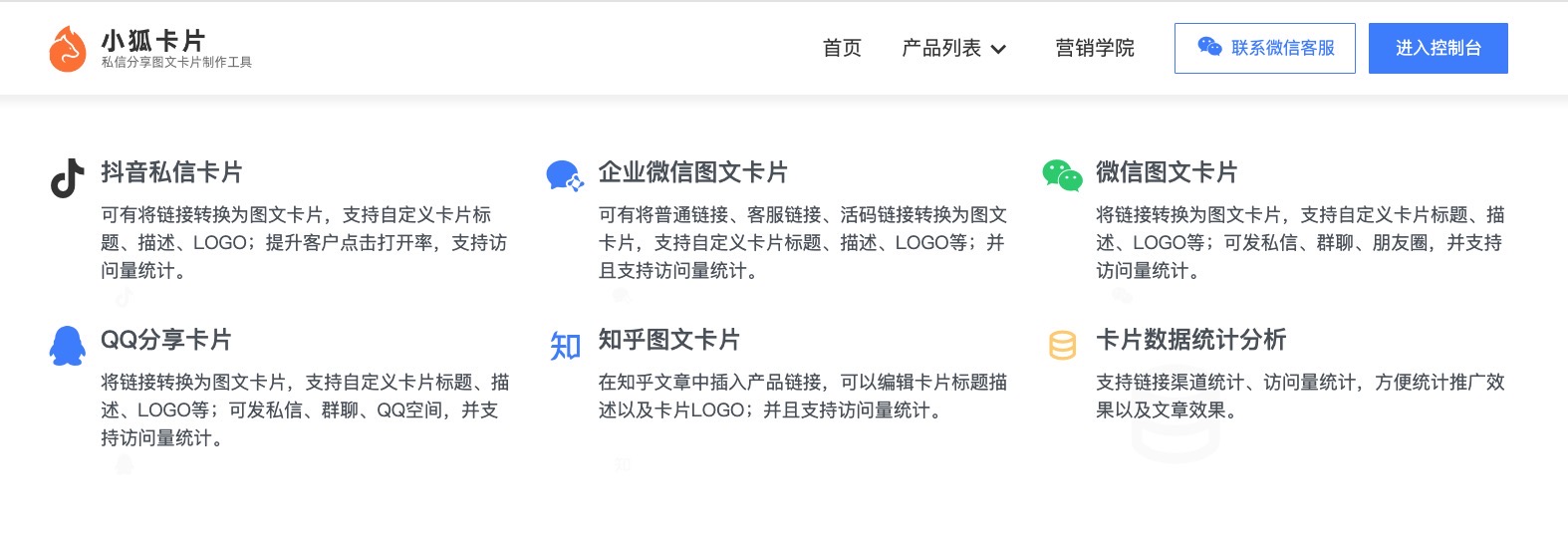Open 知乎图文卡片 product
This screenshot has height=546, width=1568.
pos(668,340)
